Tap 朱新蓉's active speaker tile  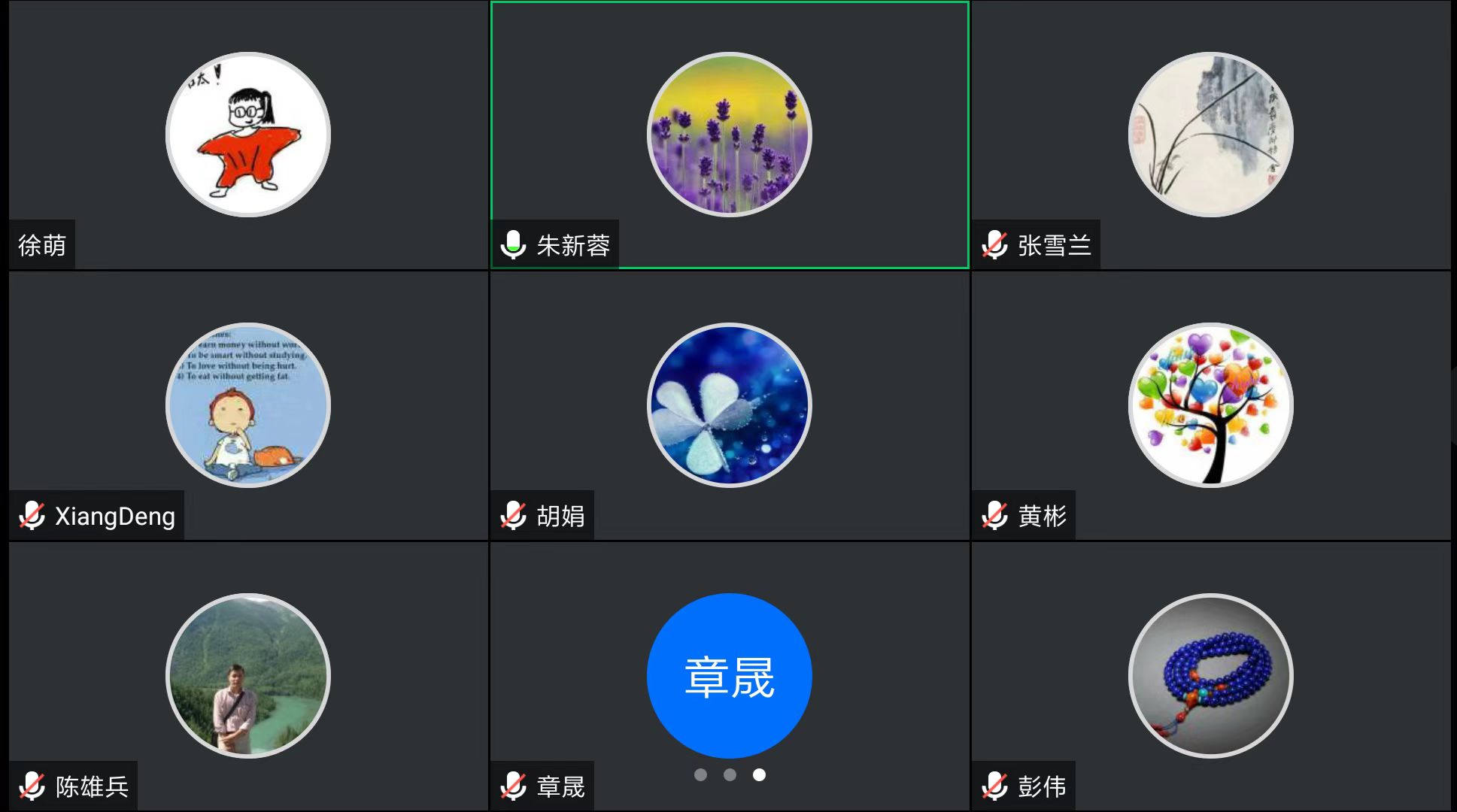pyautogui.click(x=729, y=135)
